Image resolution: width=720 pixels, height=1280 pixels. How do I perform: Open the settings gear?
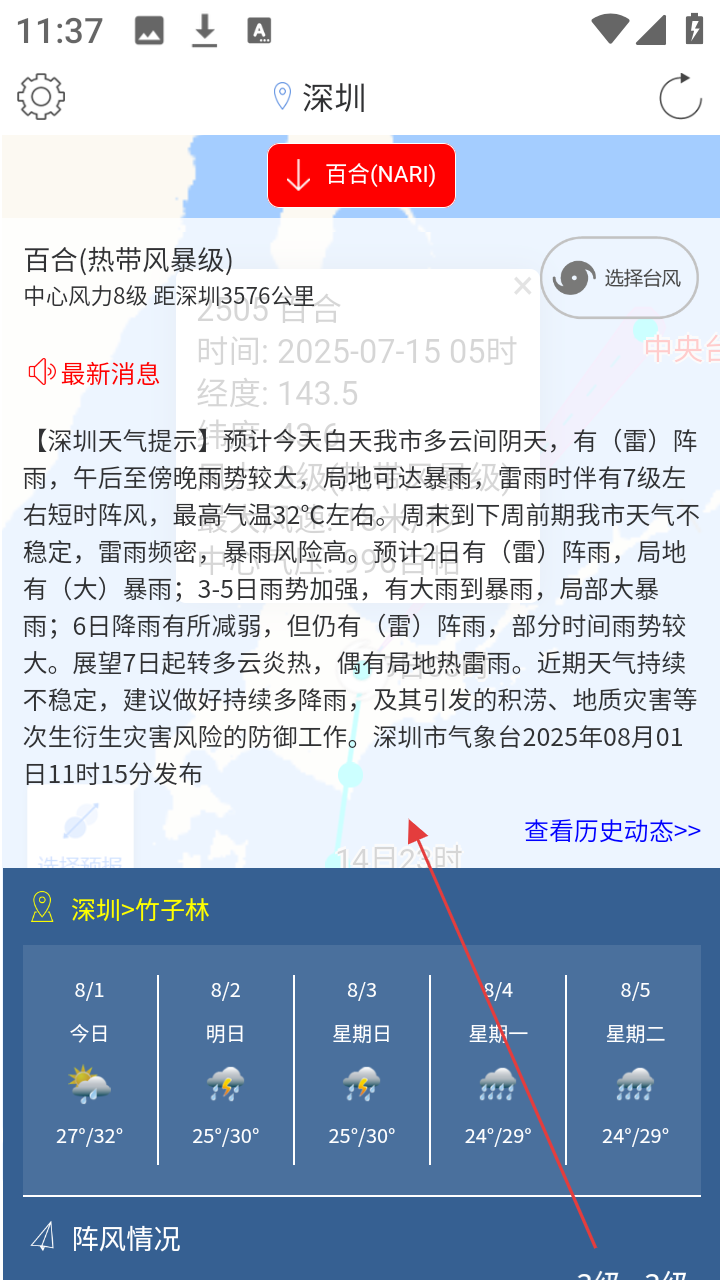[x=41, y=97]
